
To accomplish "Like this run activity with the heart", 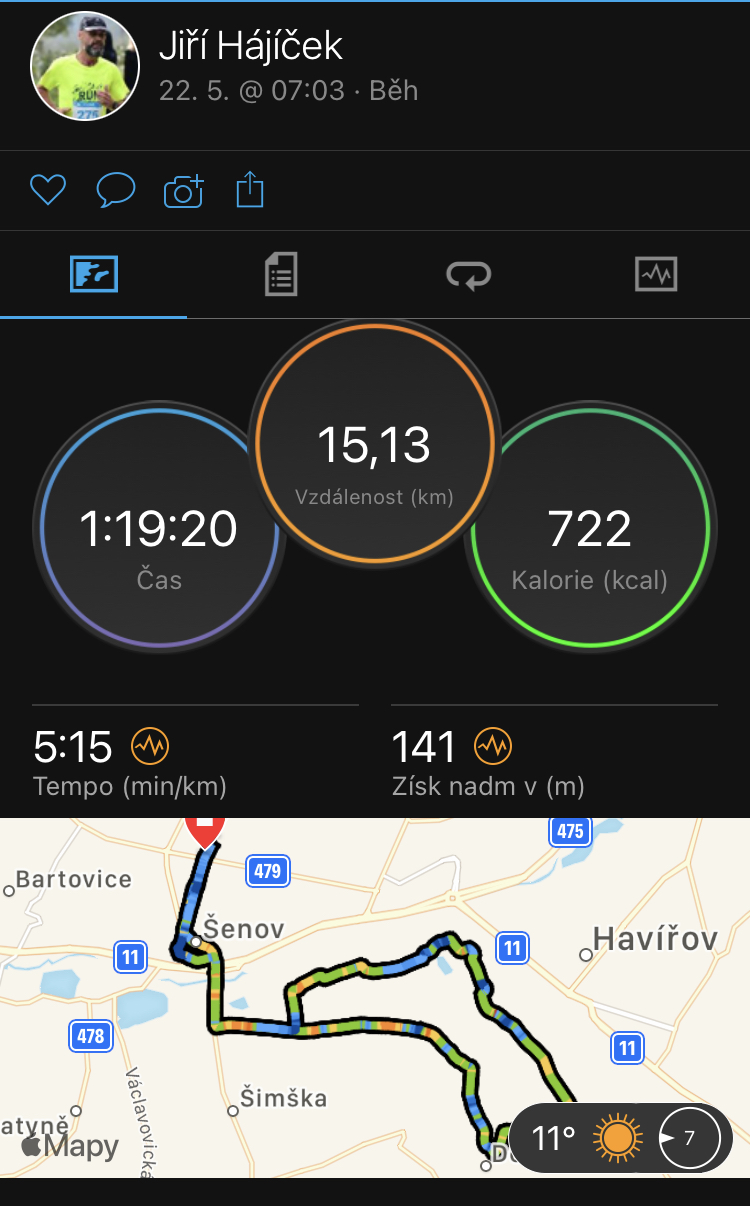I will tap(48, 190).
